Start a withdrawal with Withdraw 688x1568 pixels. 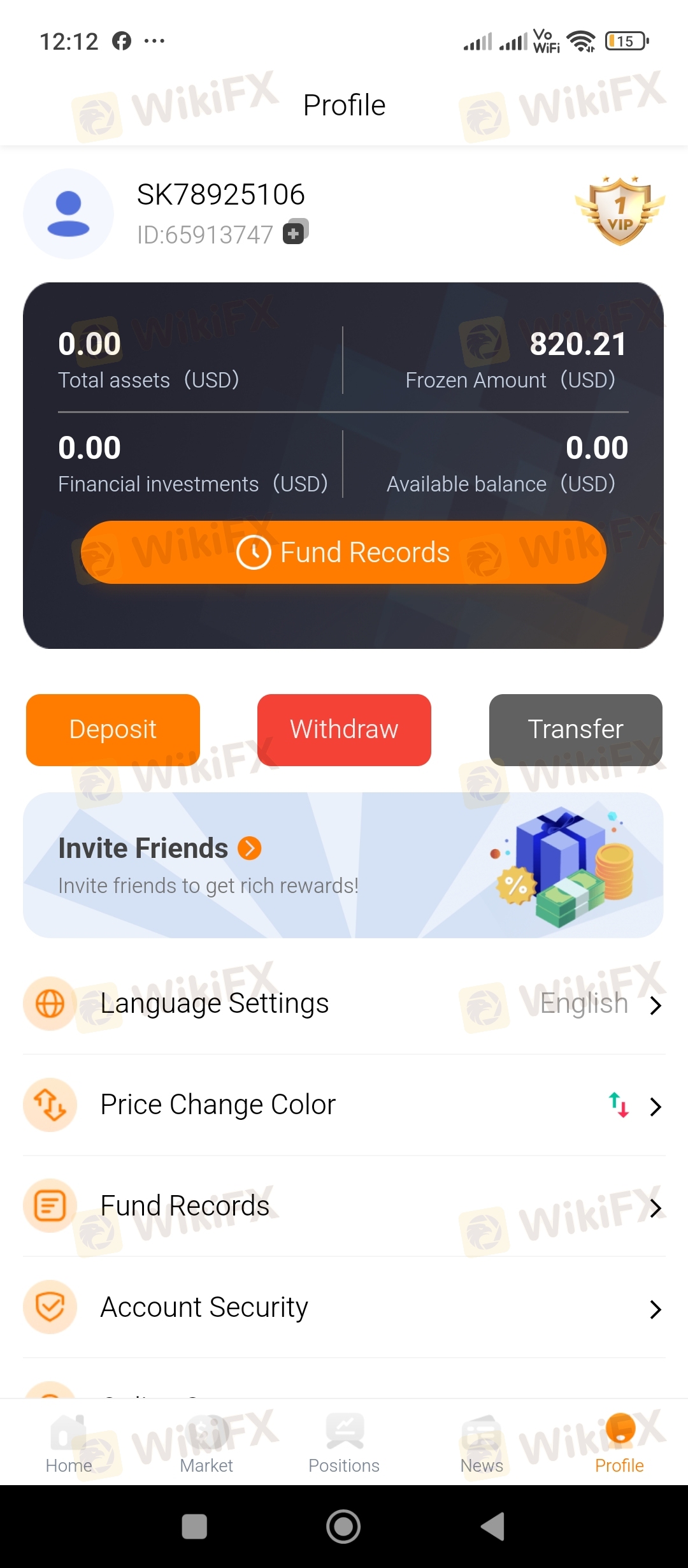coord(344,729)
